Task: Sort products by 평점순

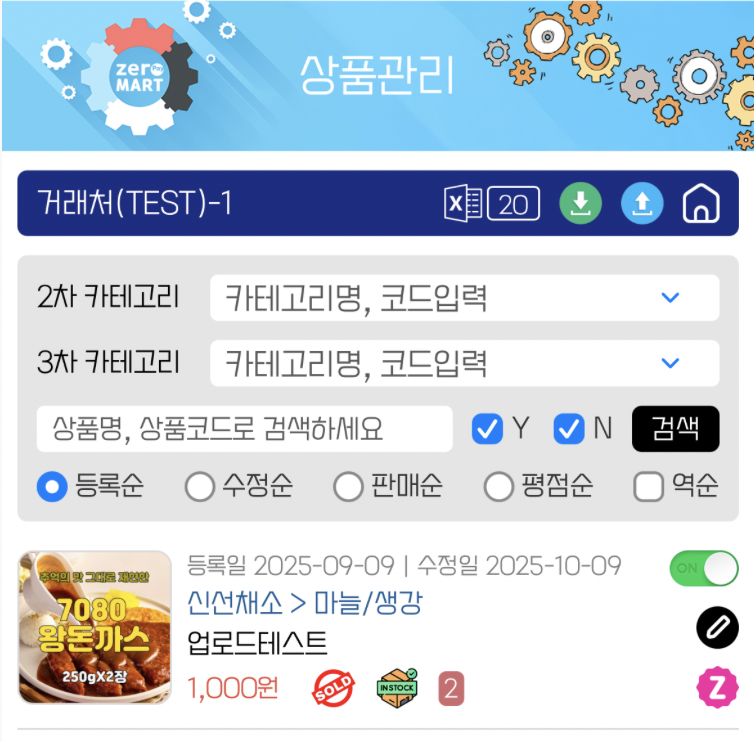Action: 498,487
